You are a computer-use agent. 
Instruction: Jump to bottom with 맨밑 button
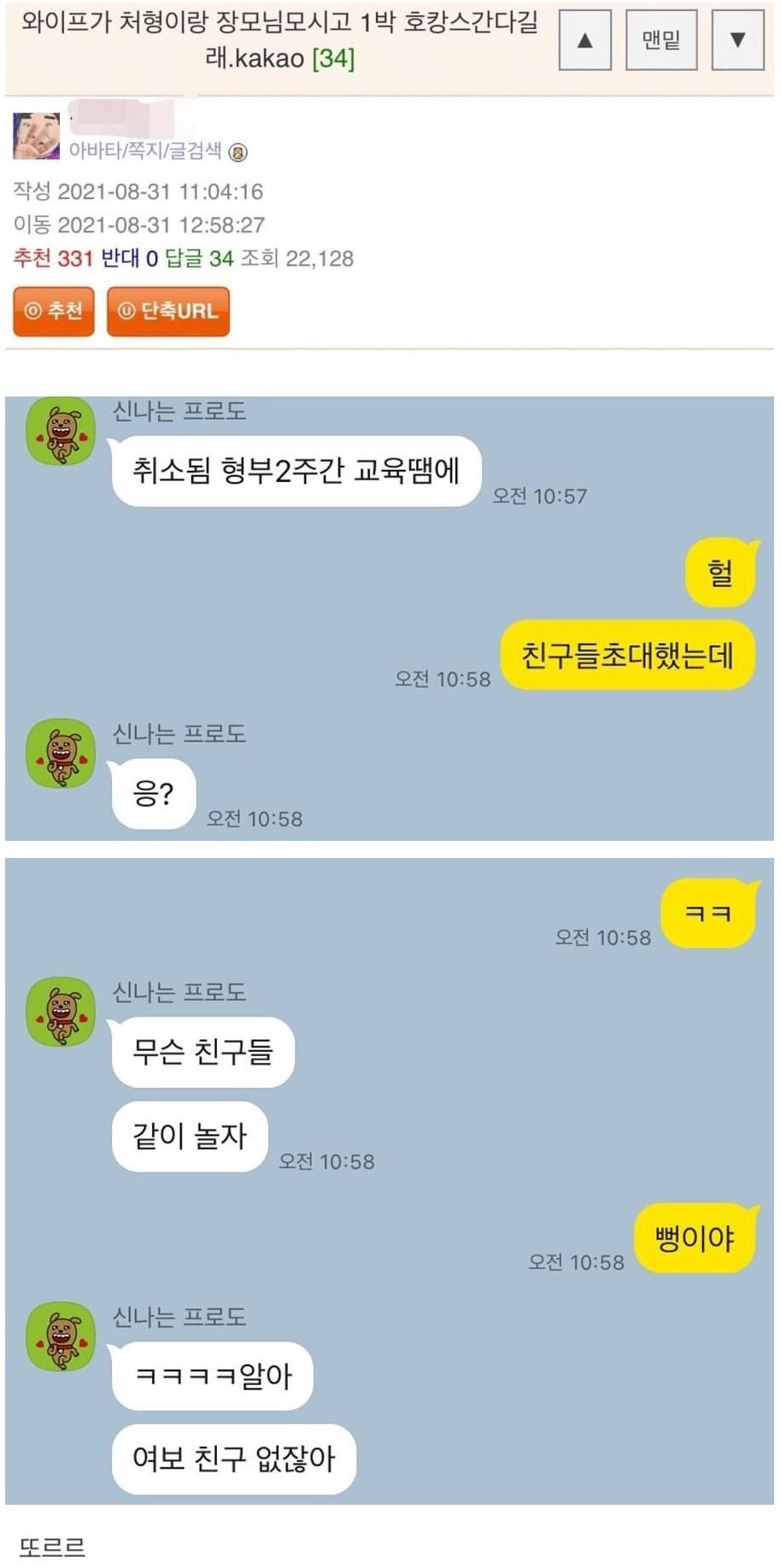tap(661, 40)
